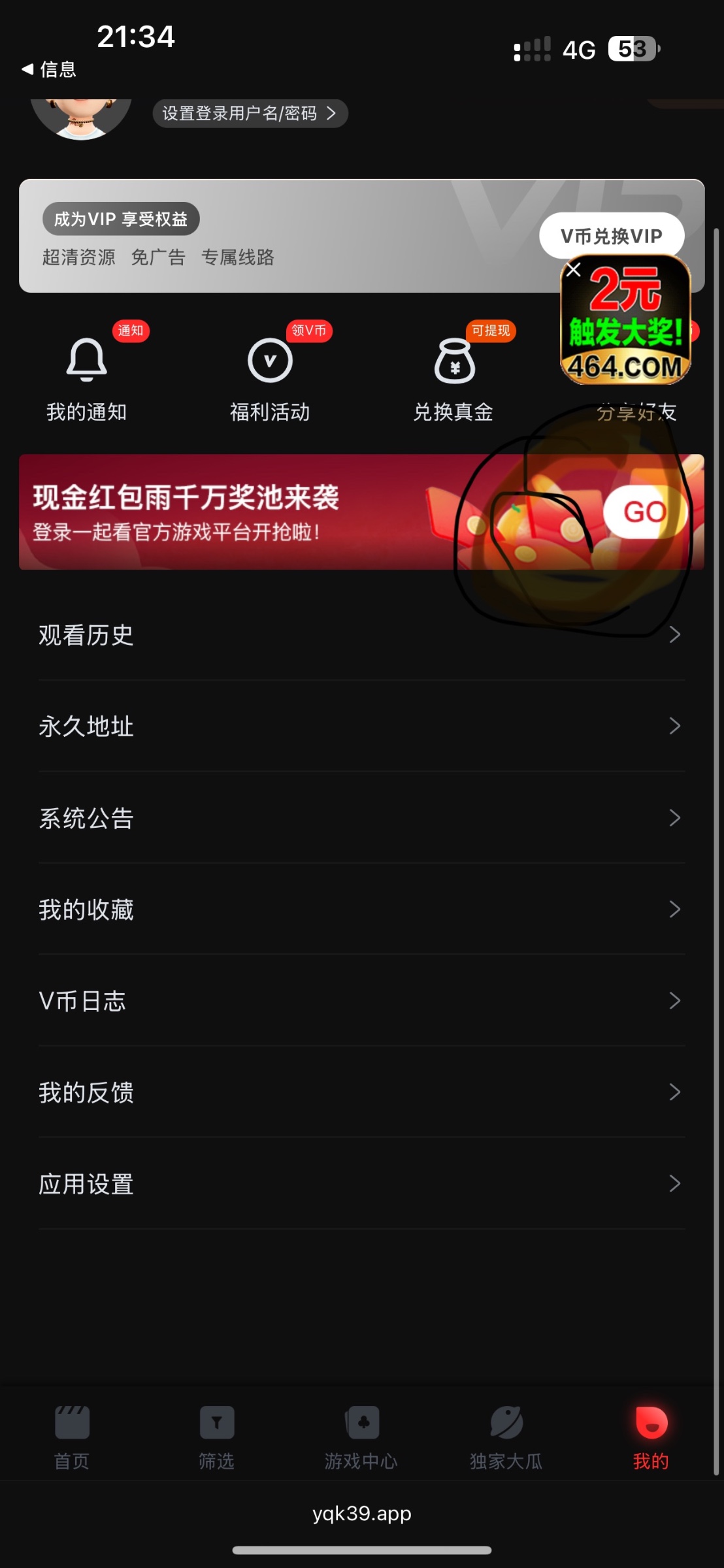
Task: Return to 信息 app via back arrow
Action: [49, 69]
